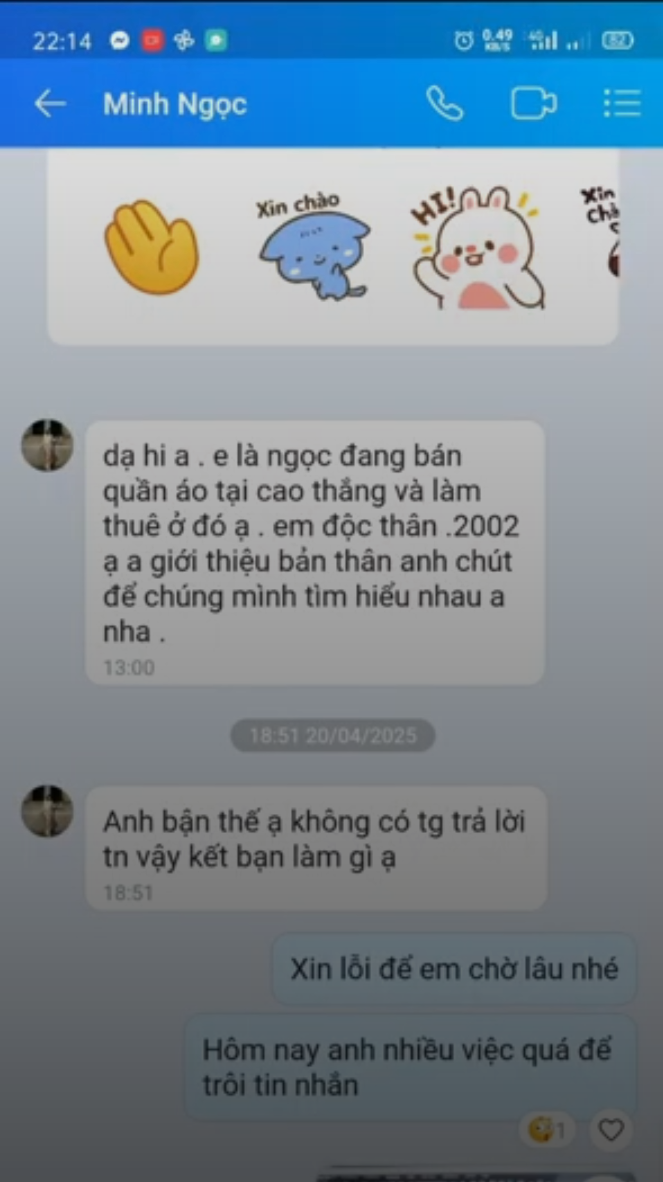
Task: React with heart to the last message
Action: pyautogui.click(x=610, y=1130)
